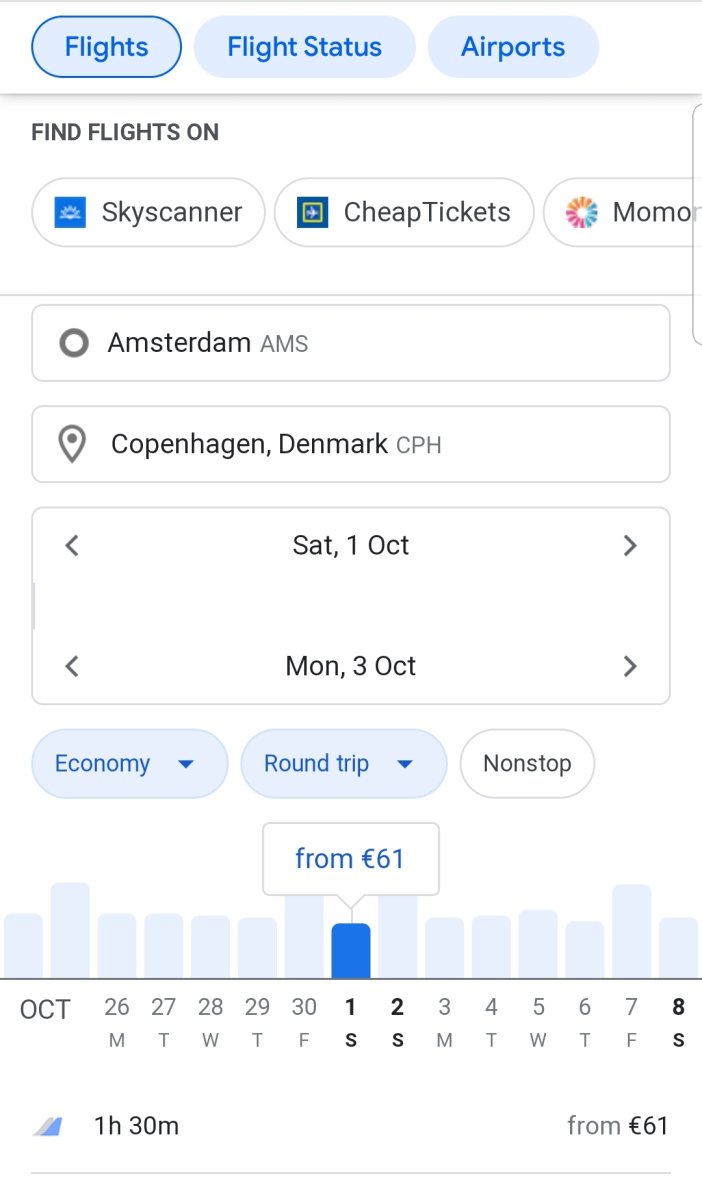Advance return date past Mon, 3 Oct
702x1200 pixels.
click(x=630, y=667)
